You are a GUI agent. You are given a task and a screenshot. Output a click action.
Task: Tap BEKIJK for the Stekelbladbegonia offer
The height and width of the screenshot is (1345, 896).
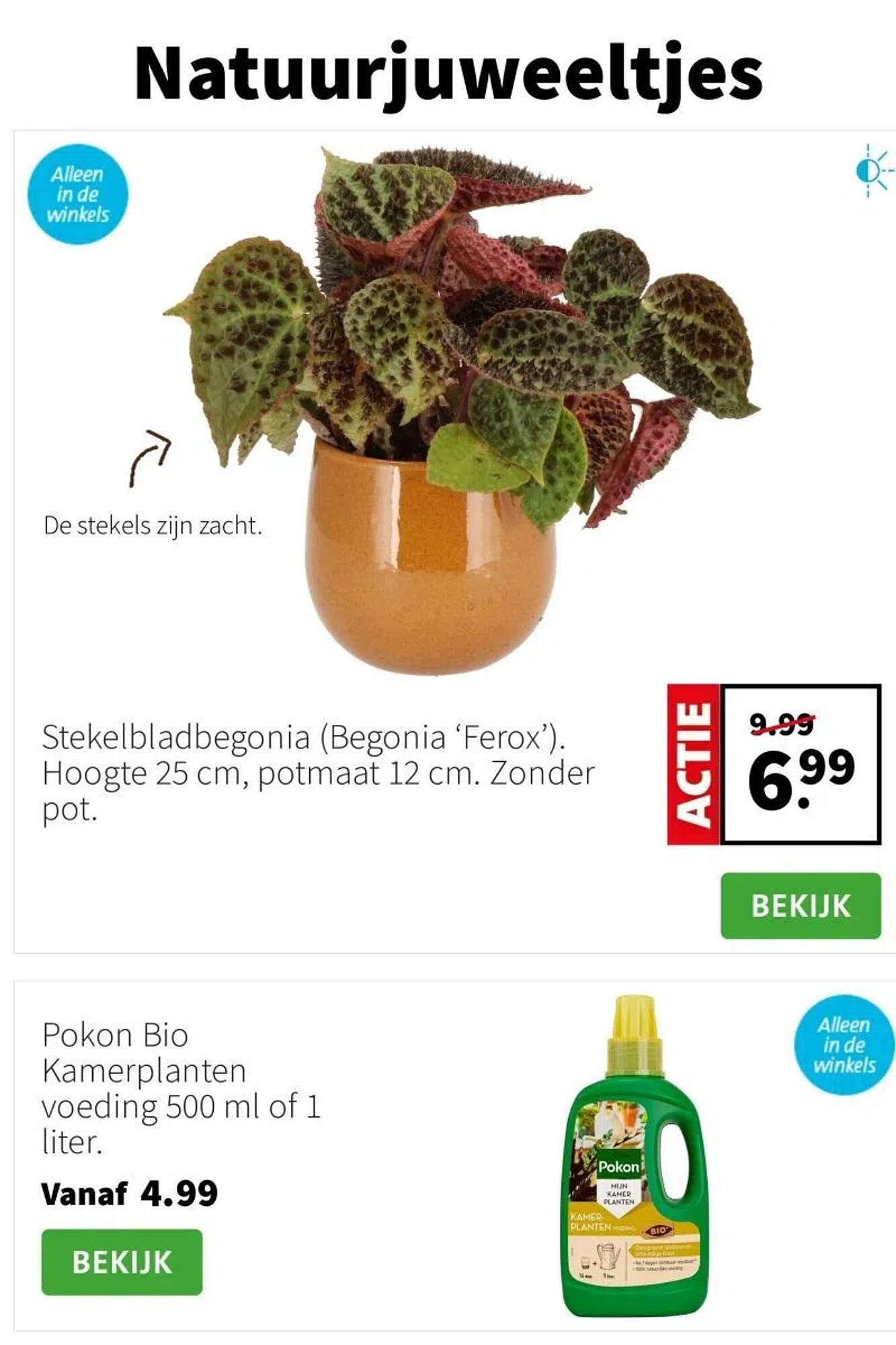800,905
